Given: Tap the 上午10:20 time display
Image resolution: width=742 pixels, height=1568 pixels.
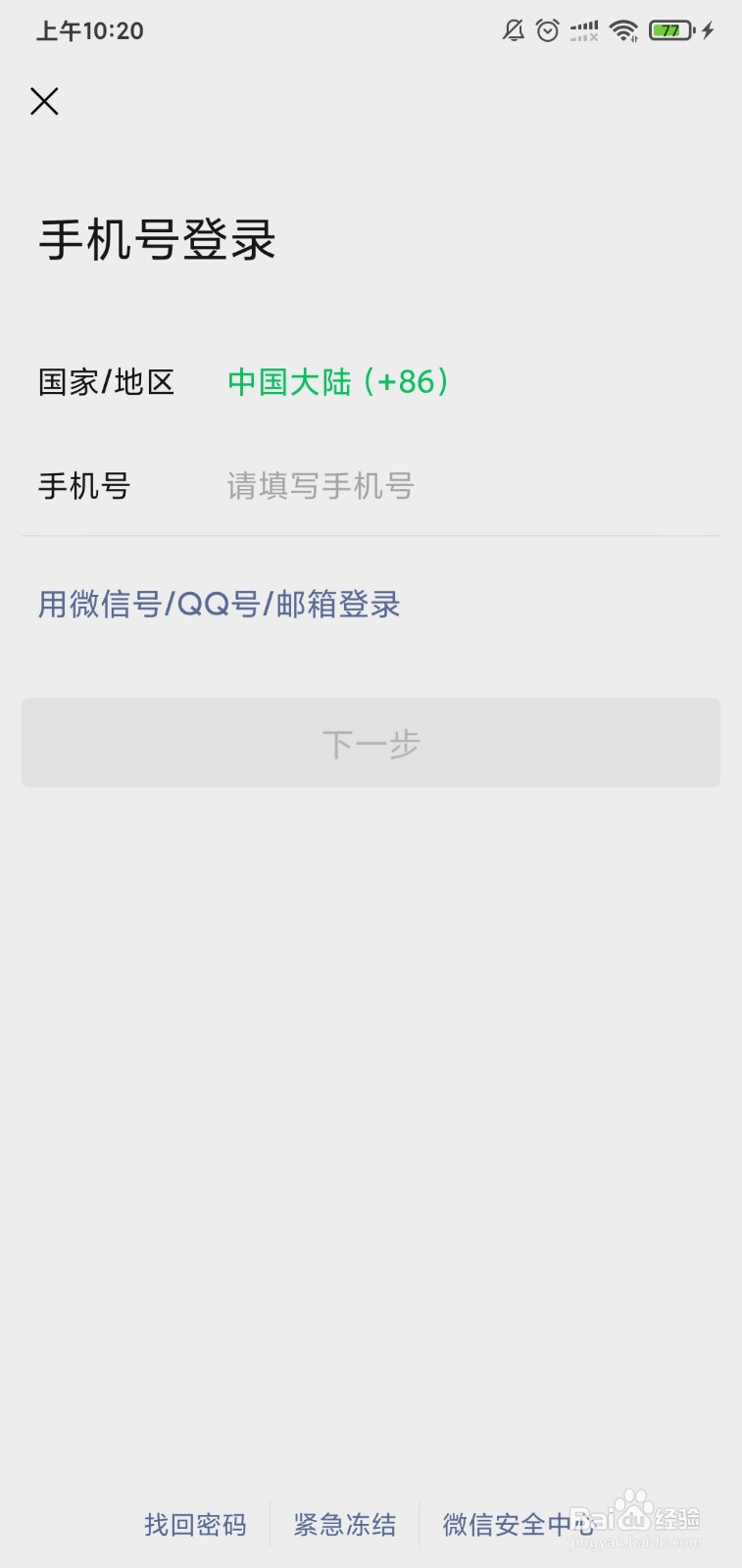Looking at the screenshot, I should pyautogui.click(x=89, y=30).
